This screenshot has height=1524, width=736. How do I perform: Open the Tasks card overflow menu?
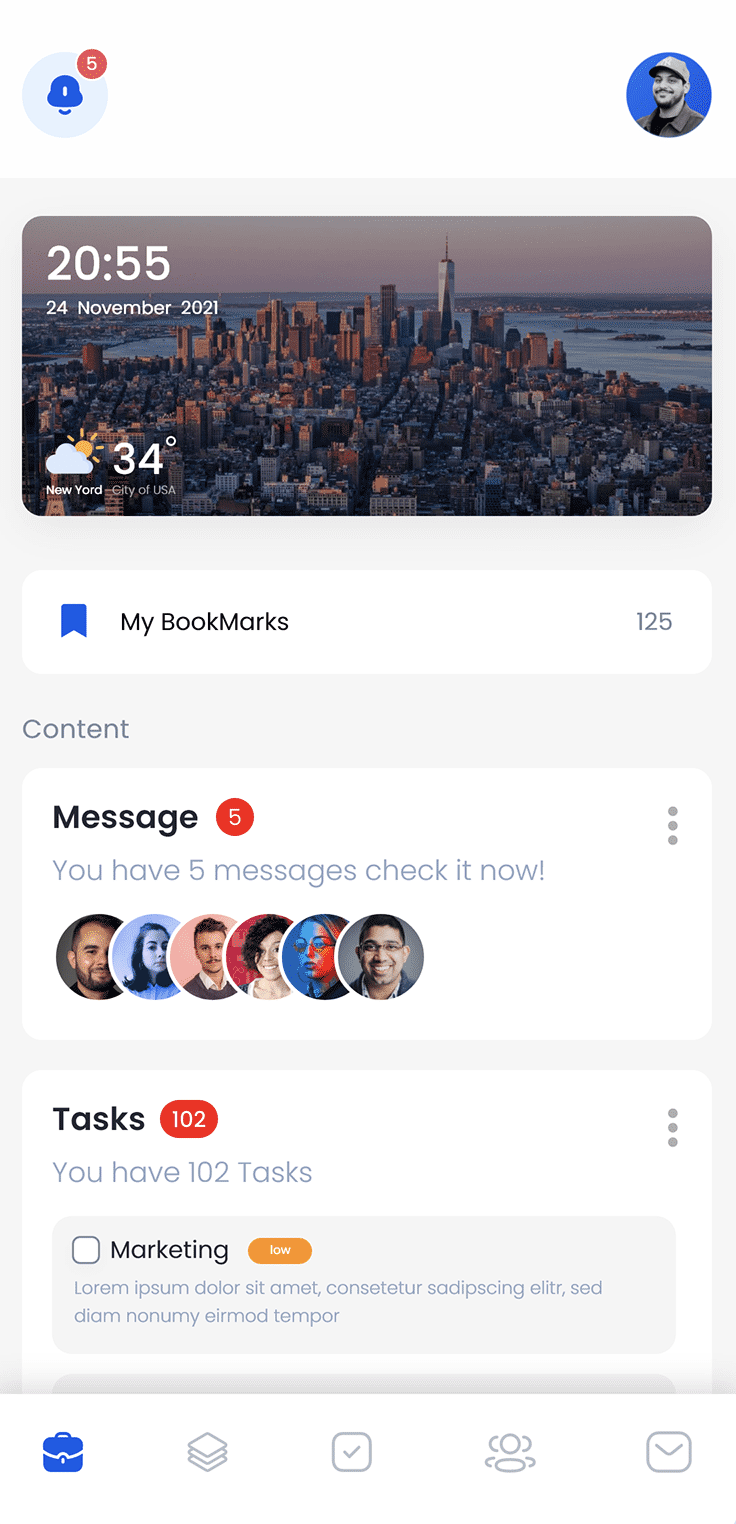pyautogui.click(x=673, y=1128)
